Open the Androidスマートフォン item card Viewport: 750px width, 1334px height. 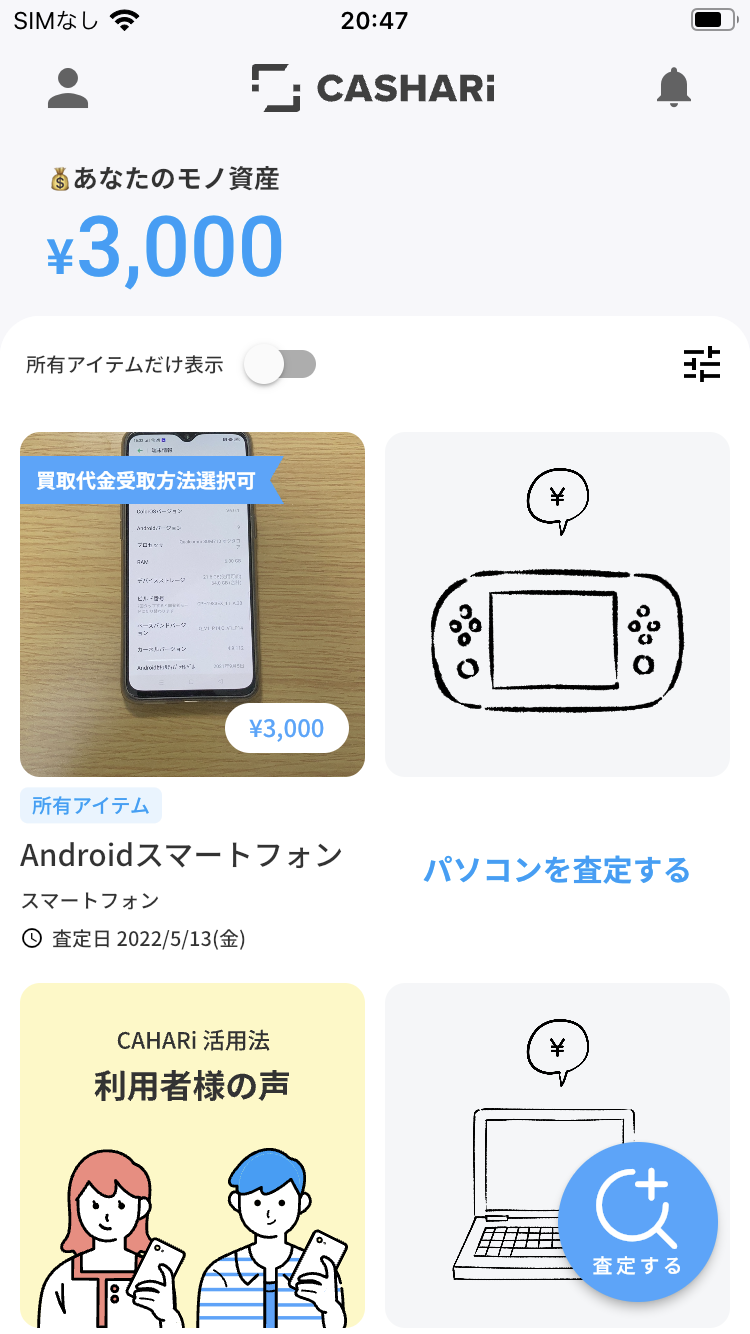point(192,604)
